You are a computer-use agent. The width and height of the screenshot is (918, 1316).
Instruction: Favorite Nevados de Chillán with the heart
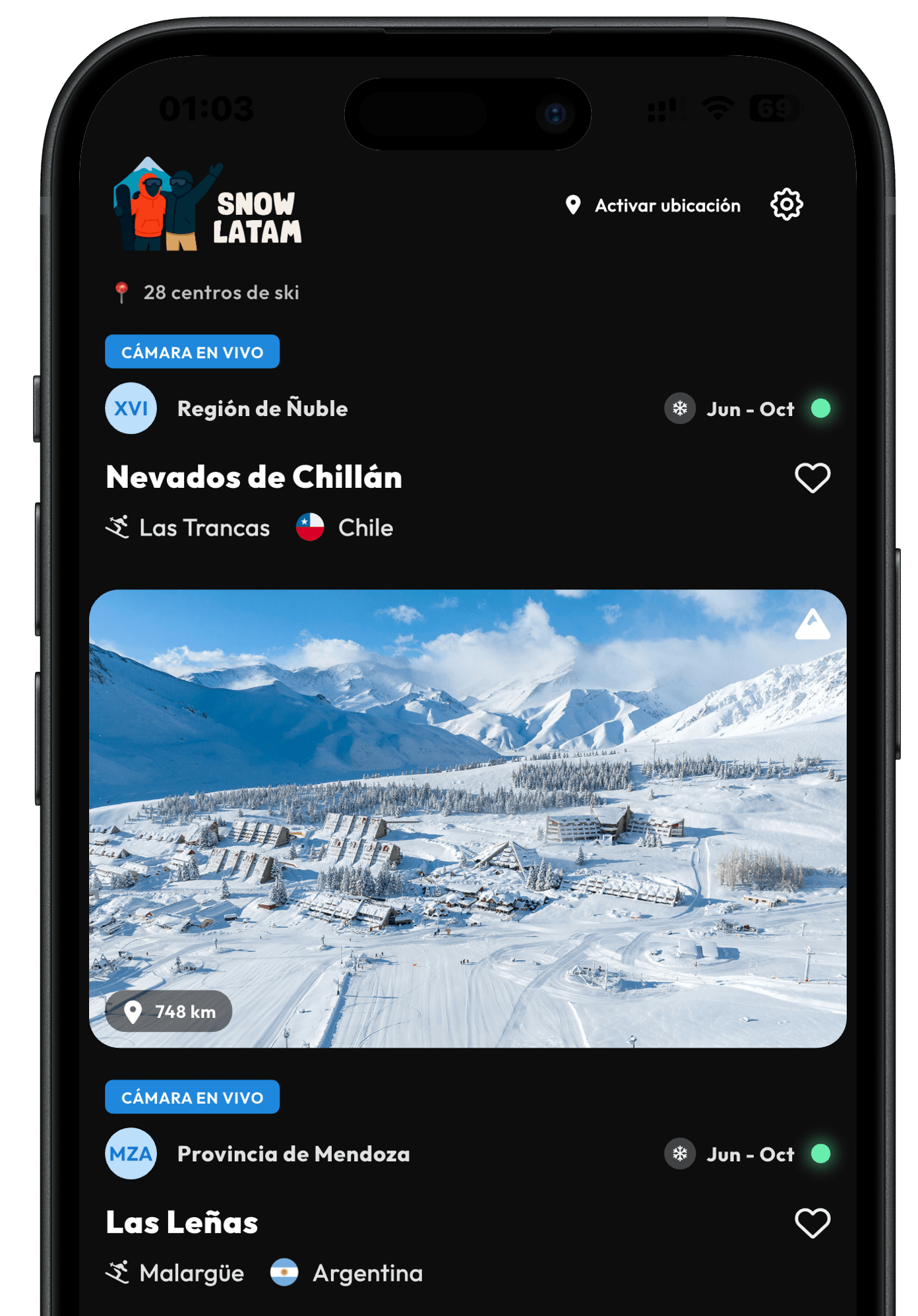pos(812,477)
